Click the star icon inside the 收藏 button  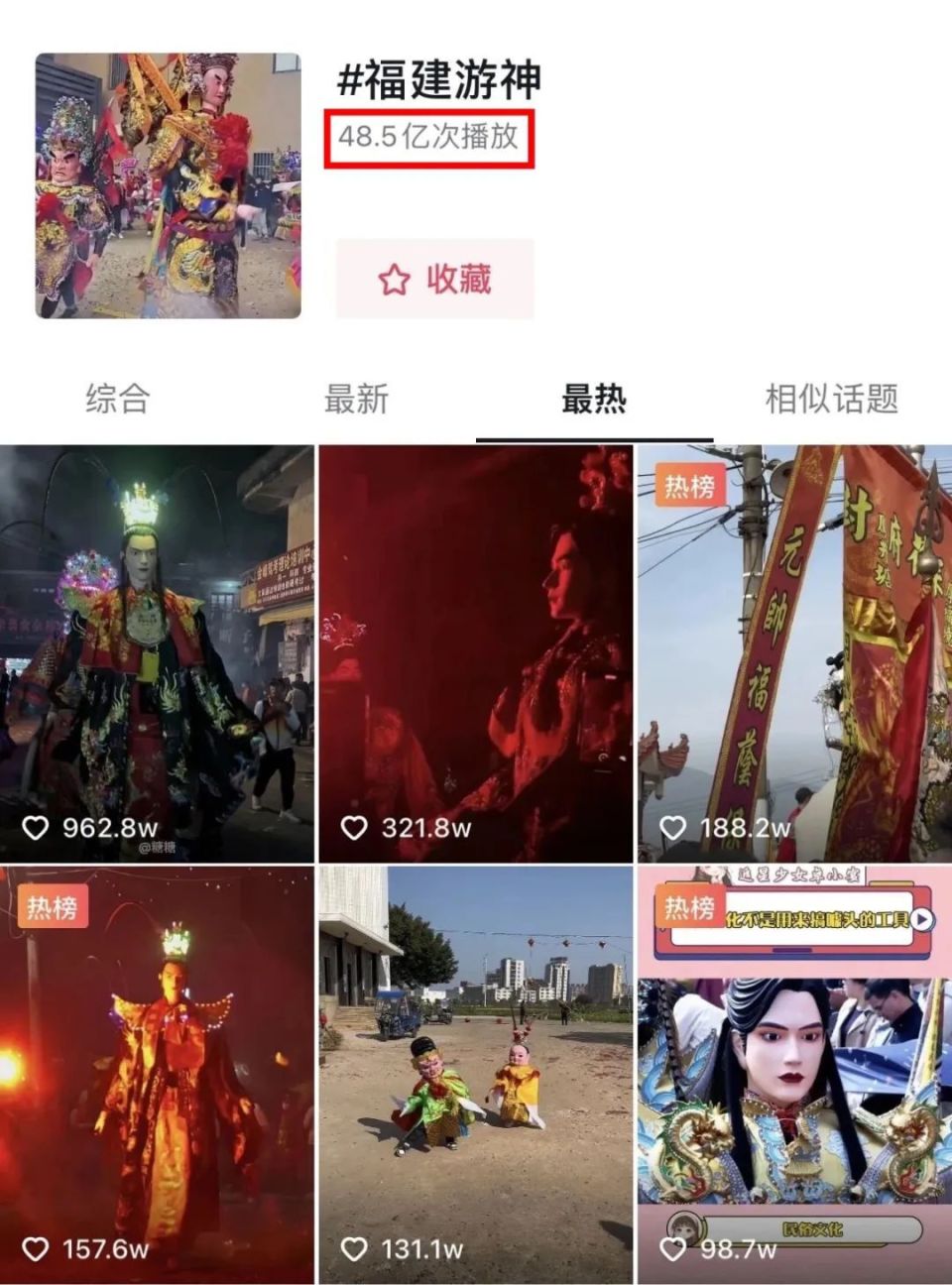click(x=395, y=281)
